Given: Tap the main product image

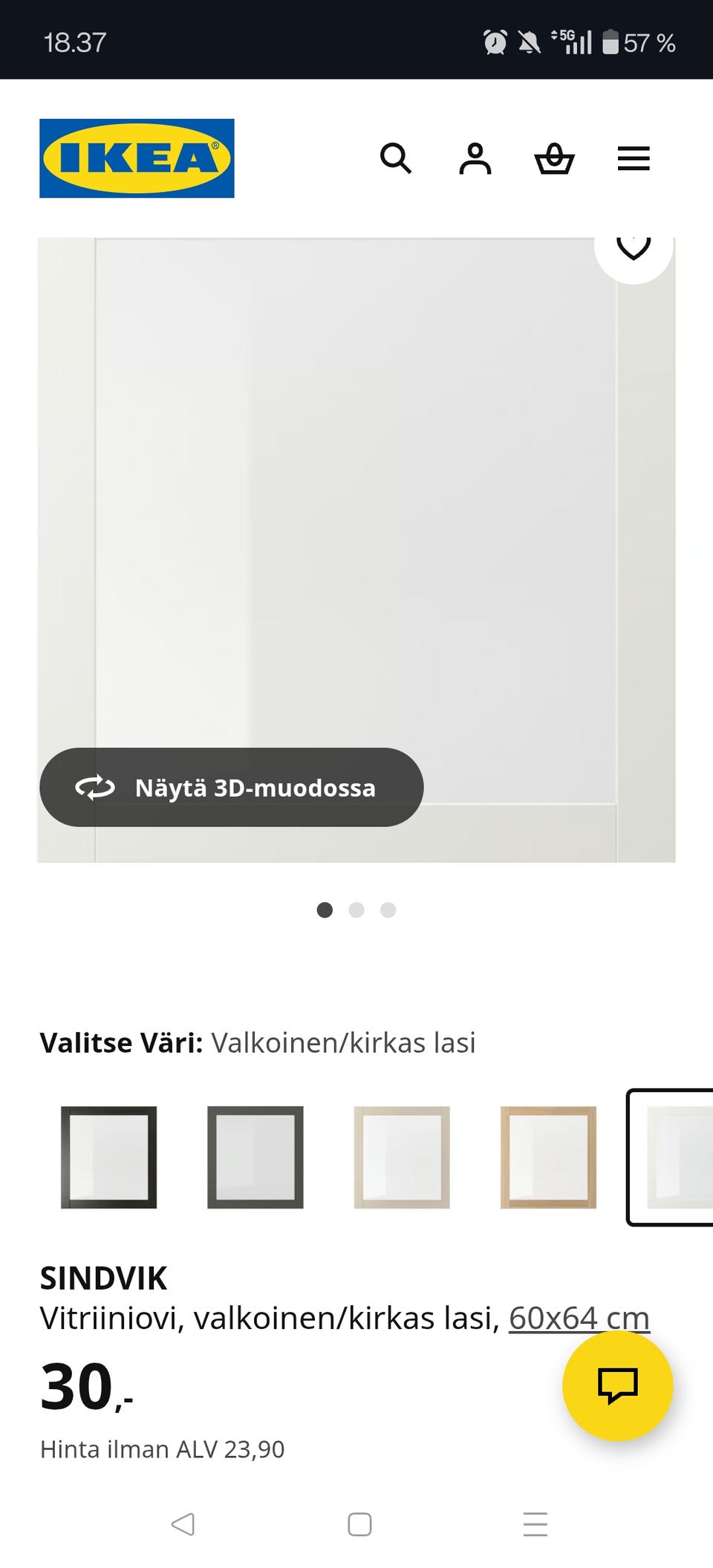Looking at the screenshot, I should (356, 520).
